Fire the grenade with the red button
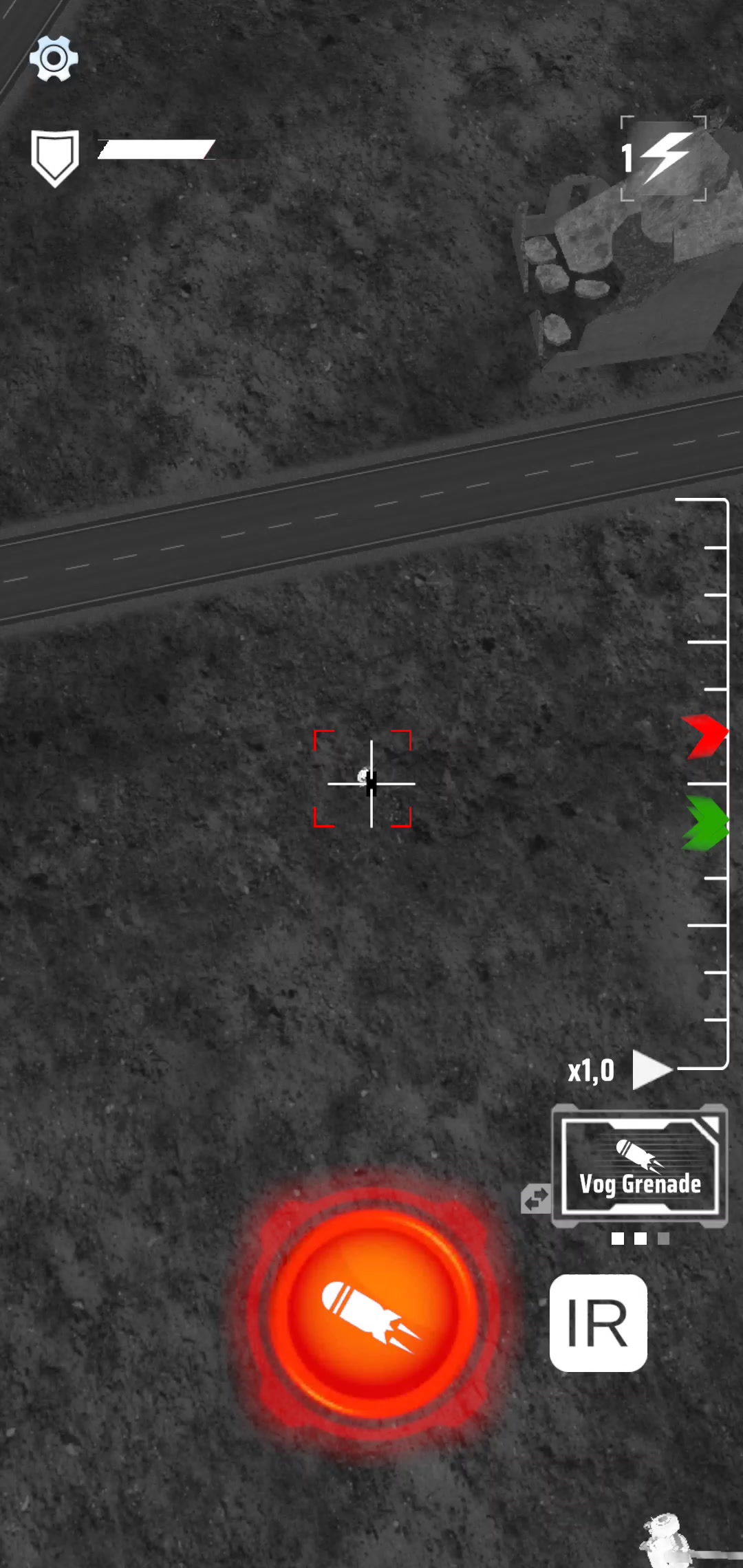Image resolution: width=743 pixels, height=1568 pixels. (372, 1314)
